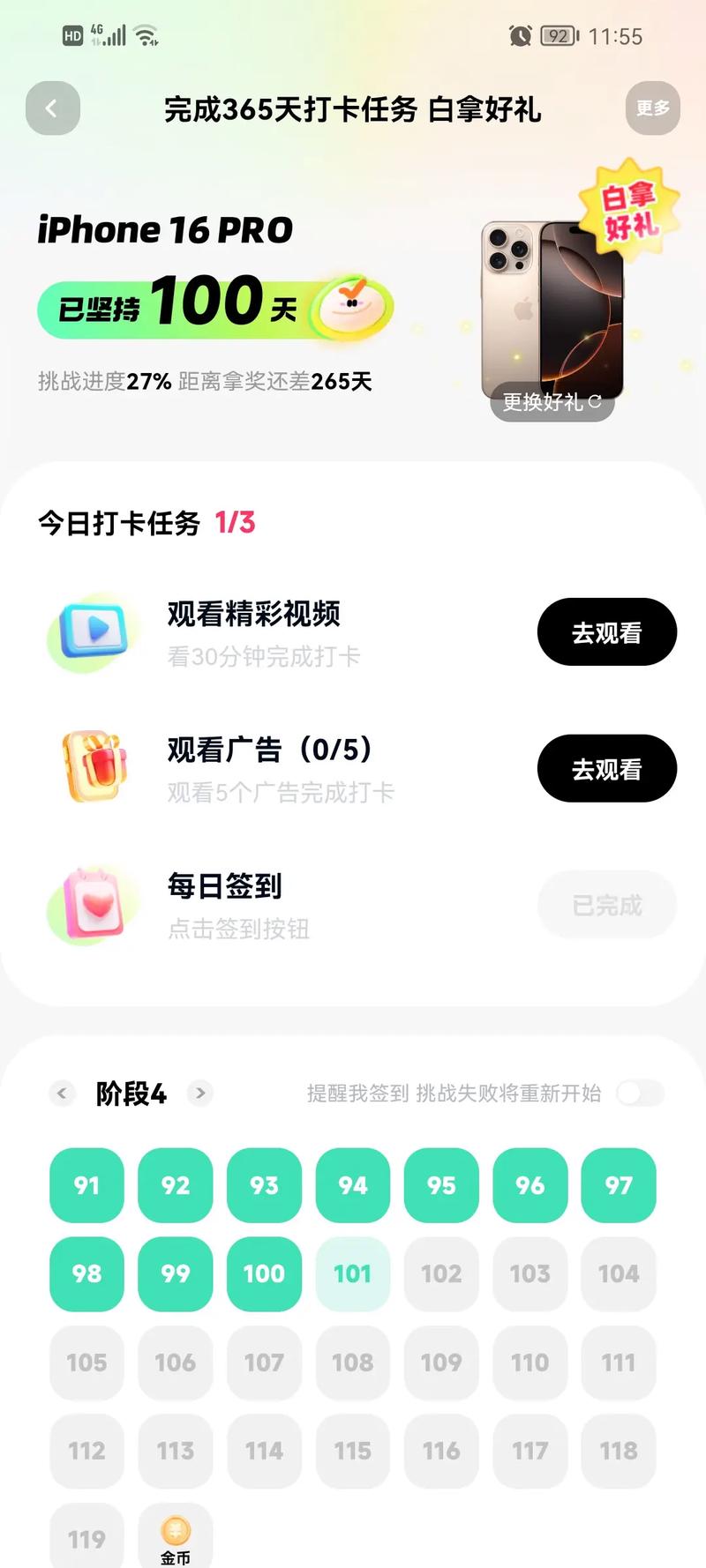Tap 更换好礼 to change the prize

(x=552, y=402)
